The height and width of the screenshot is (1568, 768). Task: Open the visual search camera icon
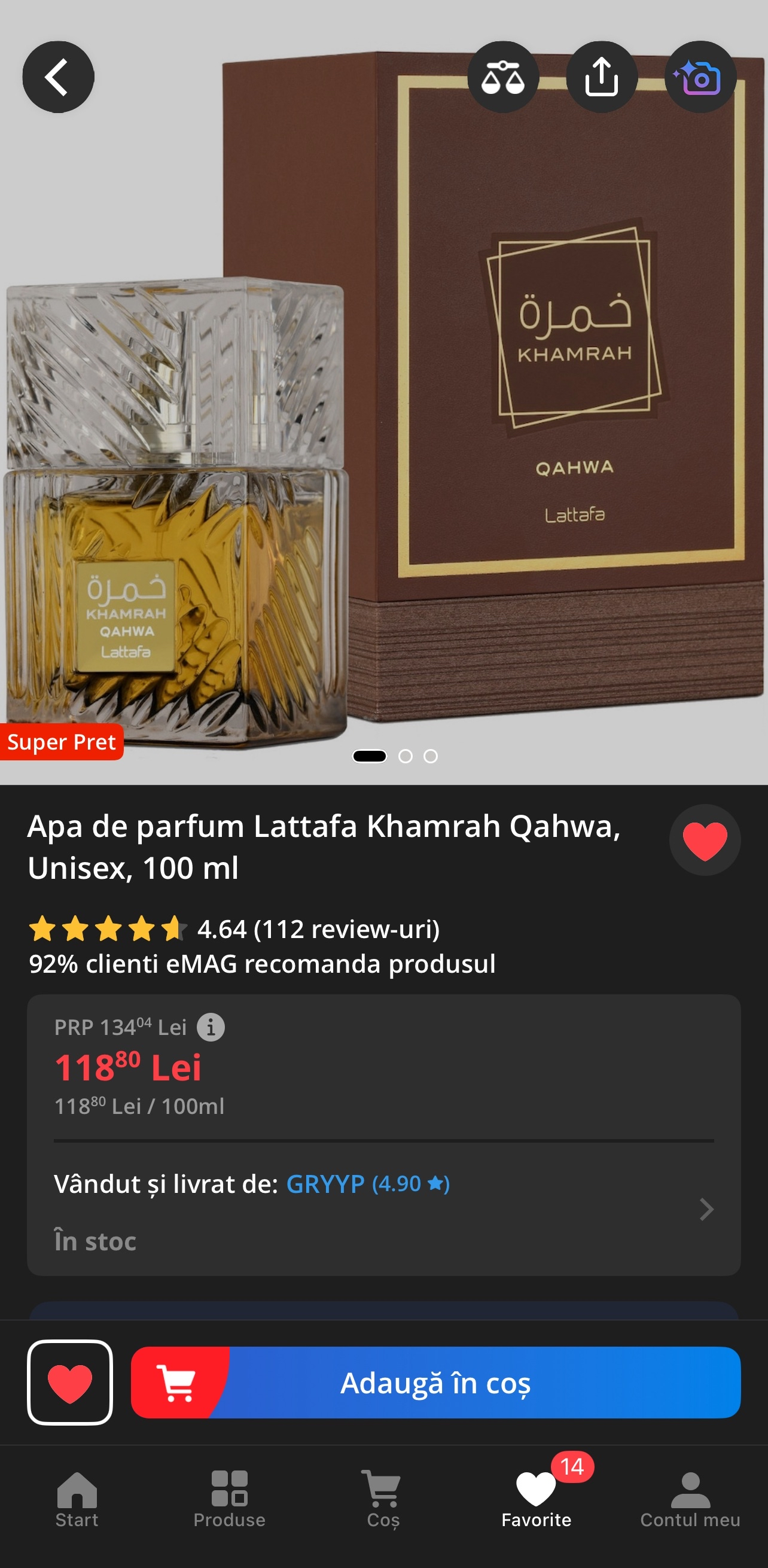coord(700,77)
